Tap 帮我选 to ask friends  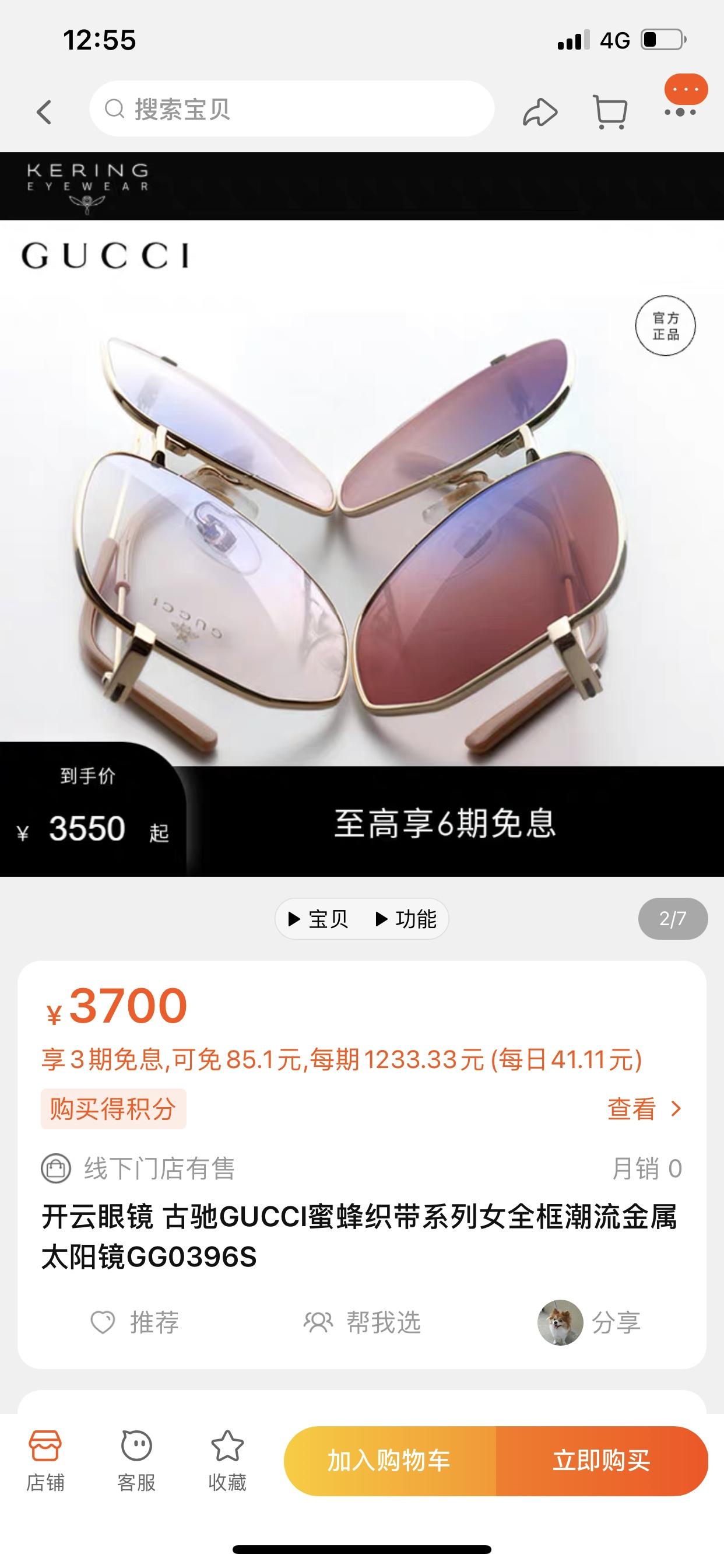363,1322
